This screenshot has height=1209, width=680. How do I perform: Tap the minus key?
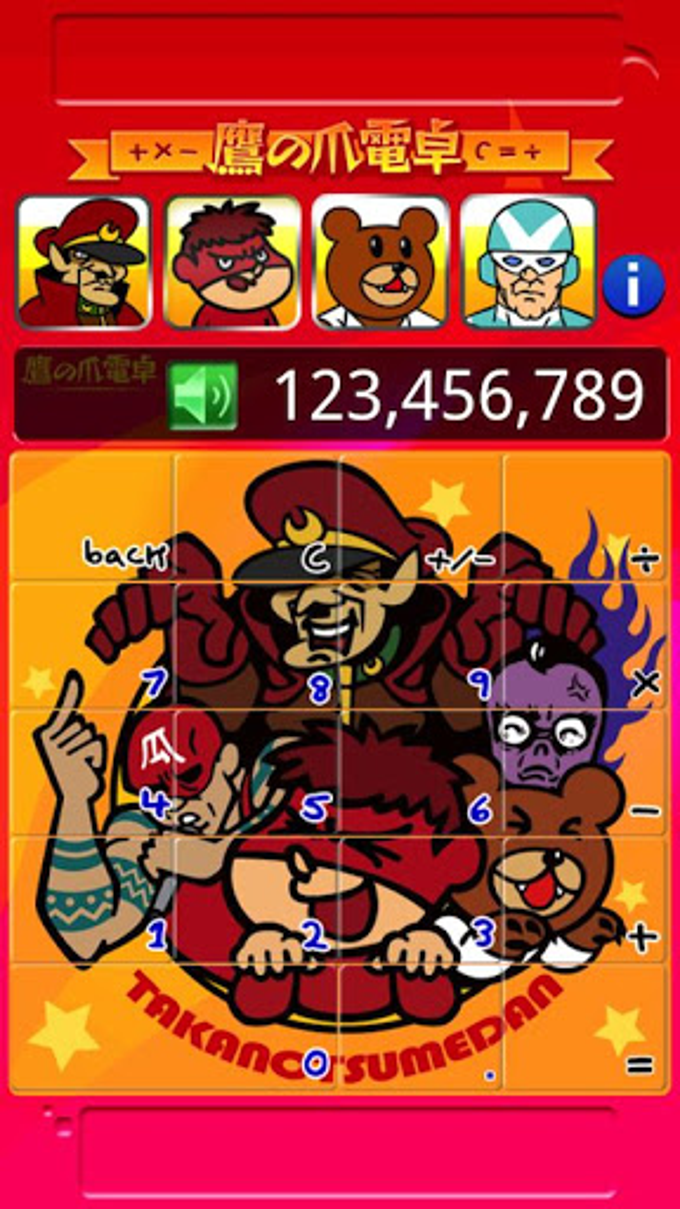click(586, 773)
